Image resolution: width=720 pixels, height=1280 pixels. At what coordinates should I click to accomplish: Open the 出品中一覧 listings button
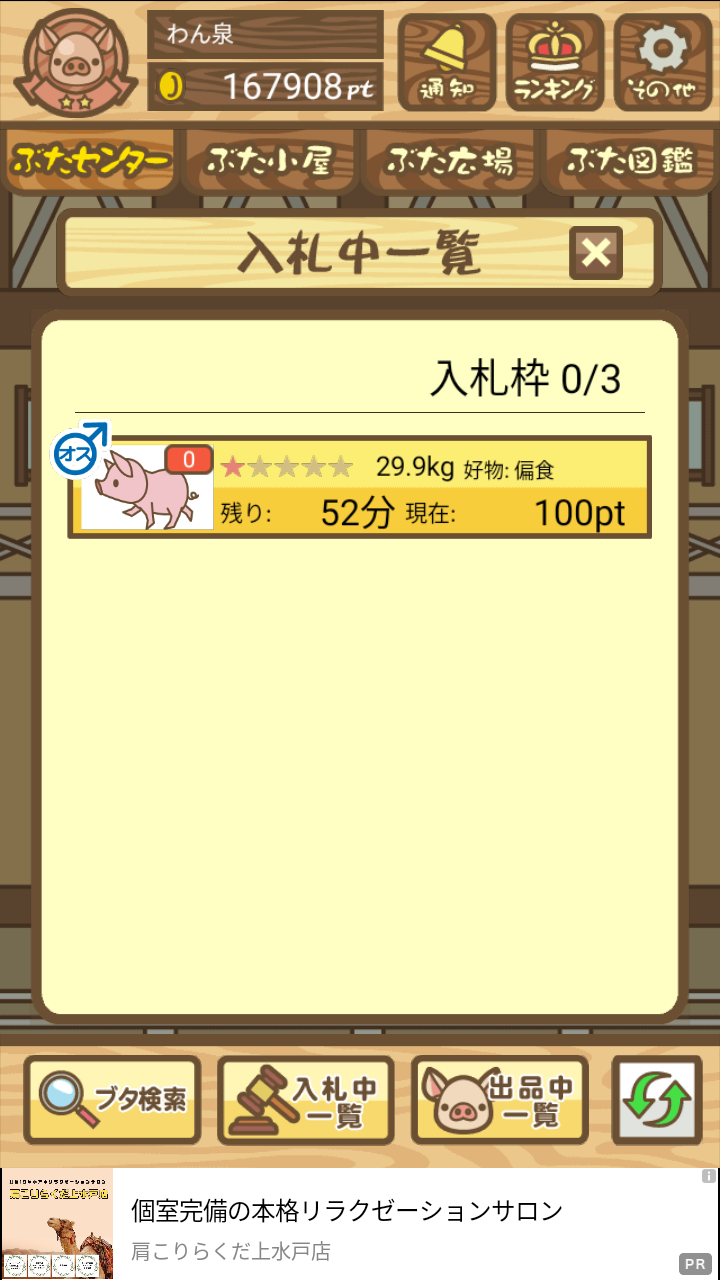[x=500, y=1100]
